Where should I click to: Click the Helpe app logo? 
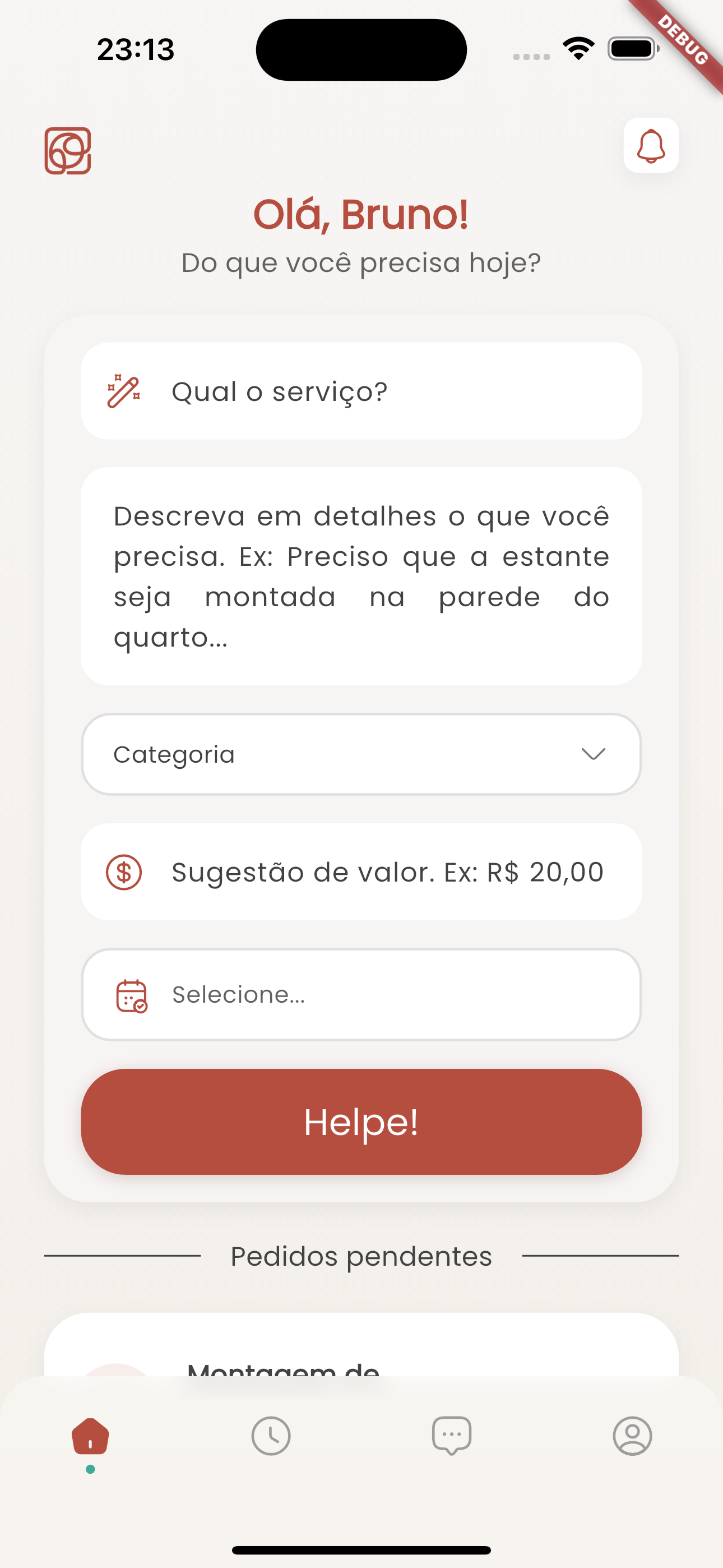[x=67, y=150]
